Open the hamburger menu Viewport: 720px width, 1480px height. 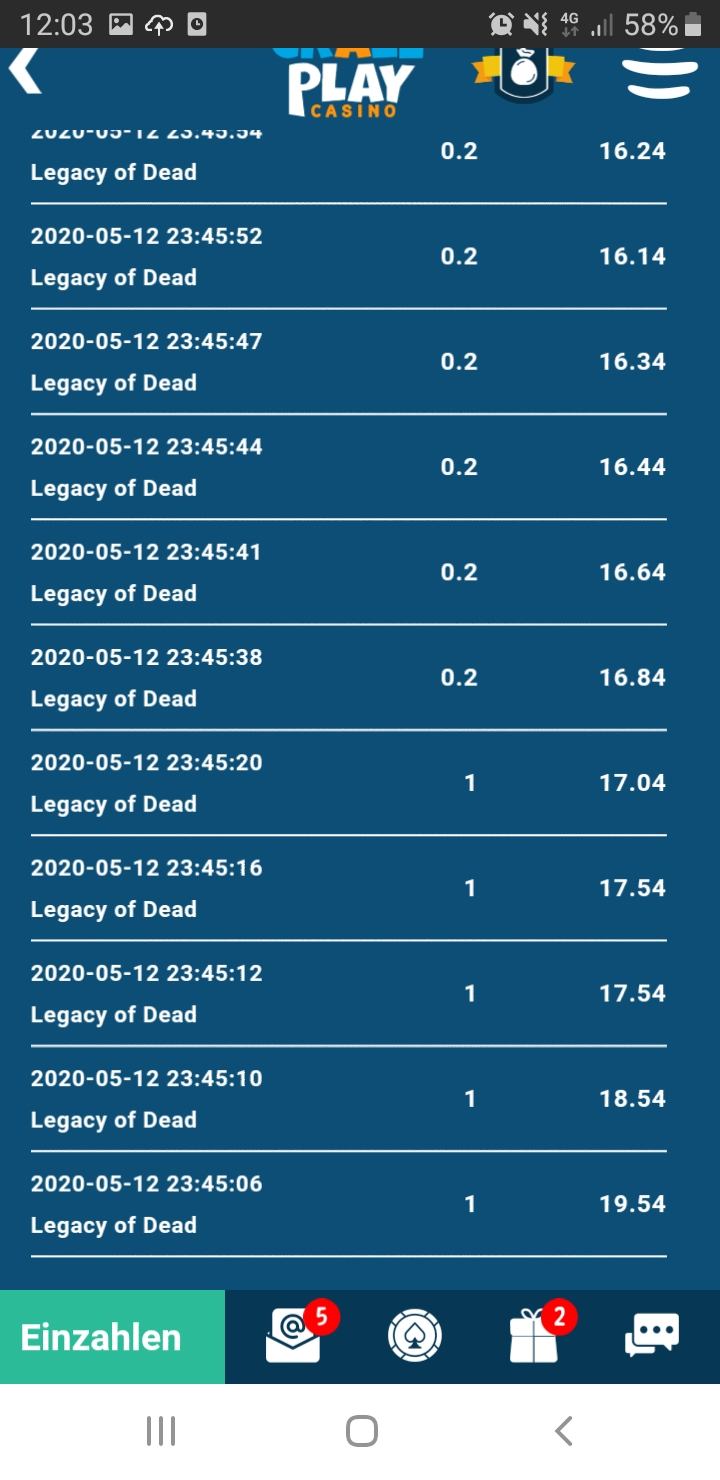pos(661,75)
